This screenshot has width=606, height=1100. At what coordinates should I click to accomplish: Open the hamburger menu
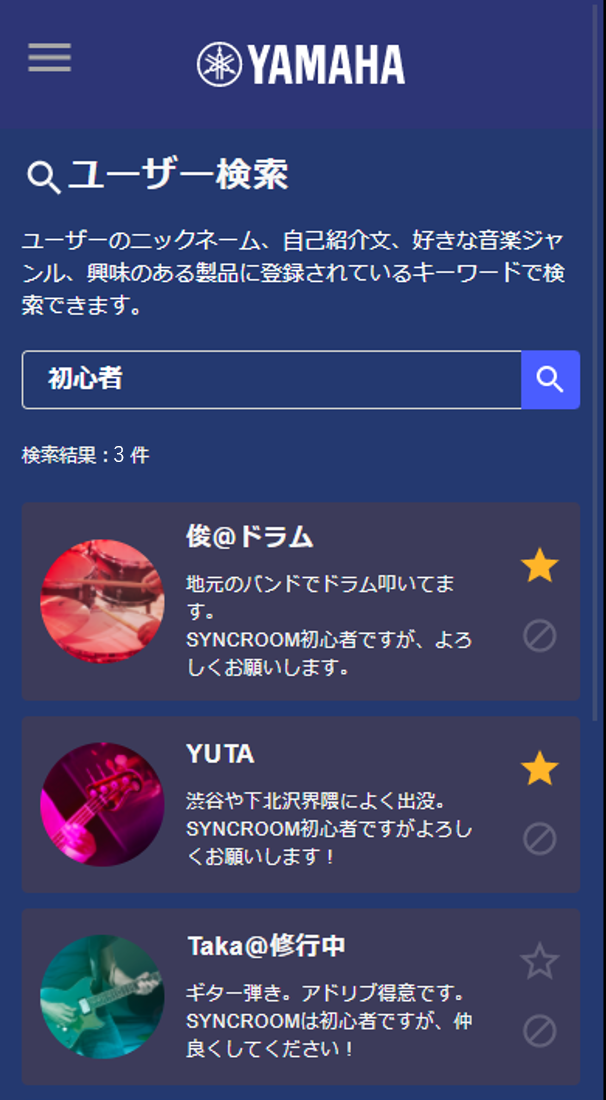49,58
